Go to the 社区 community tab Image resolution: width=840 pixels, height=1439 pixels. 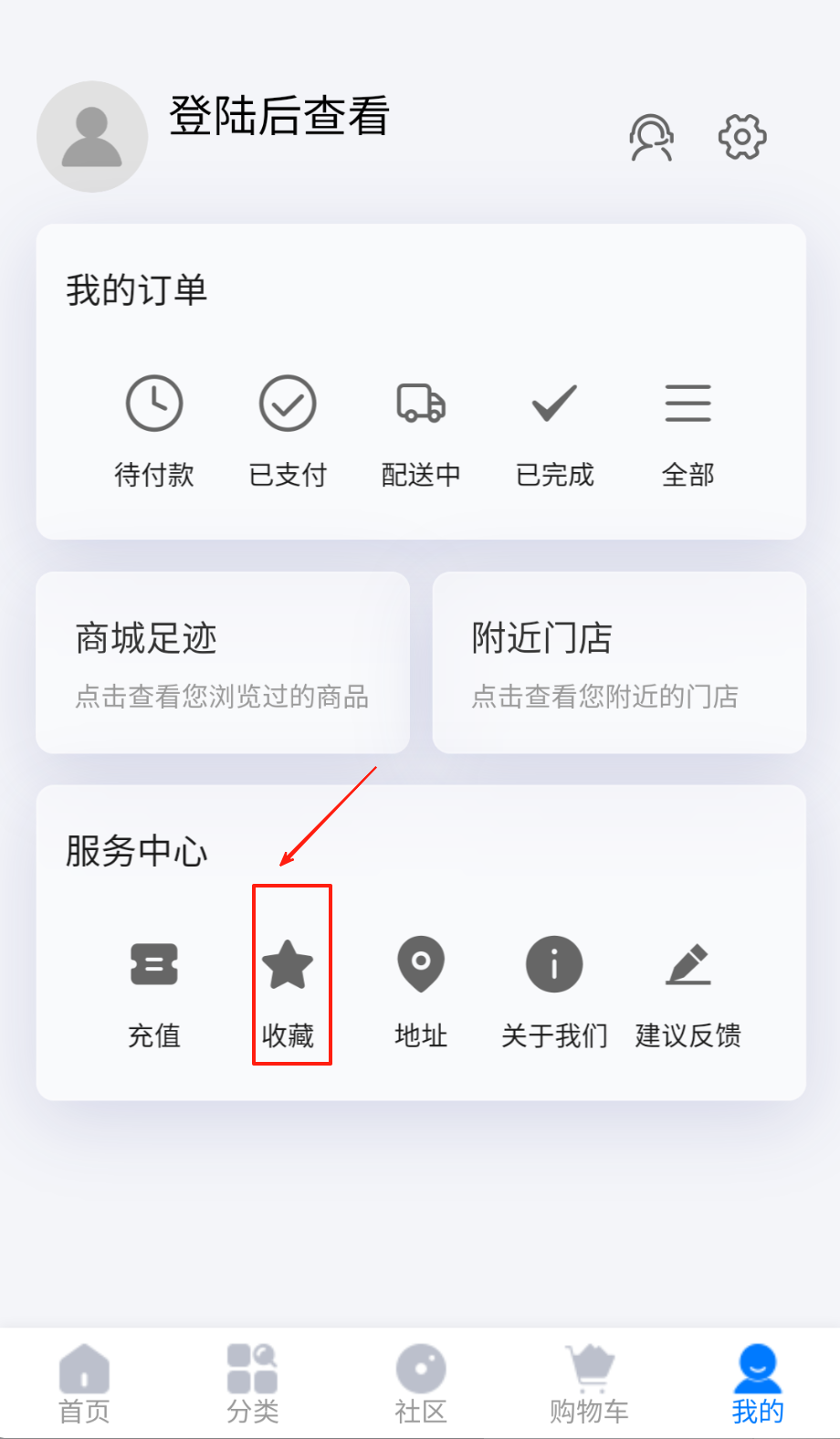421,1384
